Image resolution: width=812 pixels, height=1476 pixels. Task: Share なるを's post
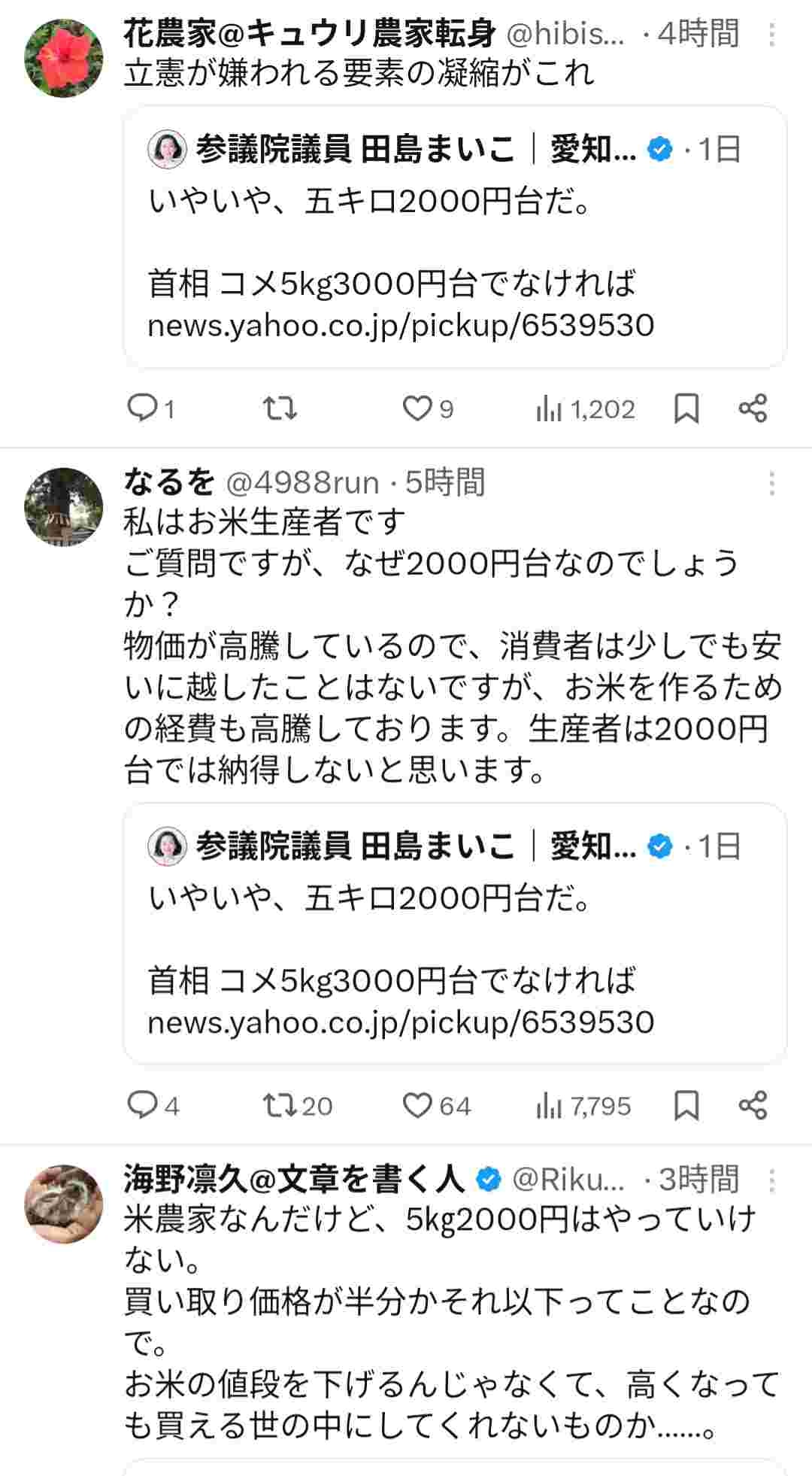coord(753,1105)
